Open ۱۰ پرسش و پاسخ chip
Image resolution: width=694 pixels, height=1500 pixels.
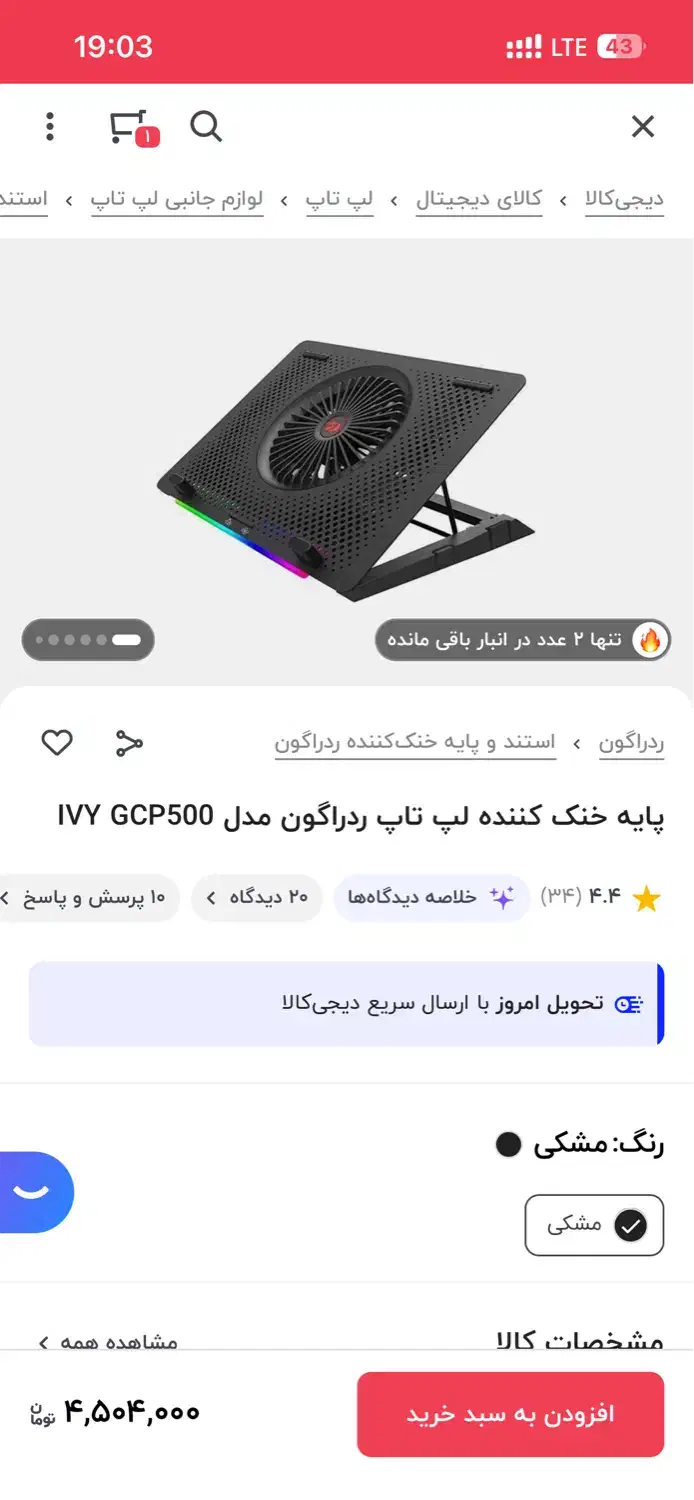click(90, 897)
